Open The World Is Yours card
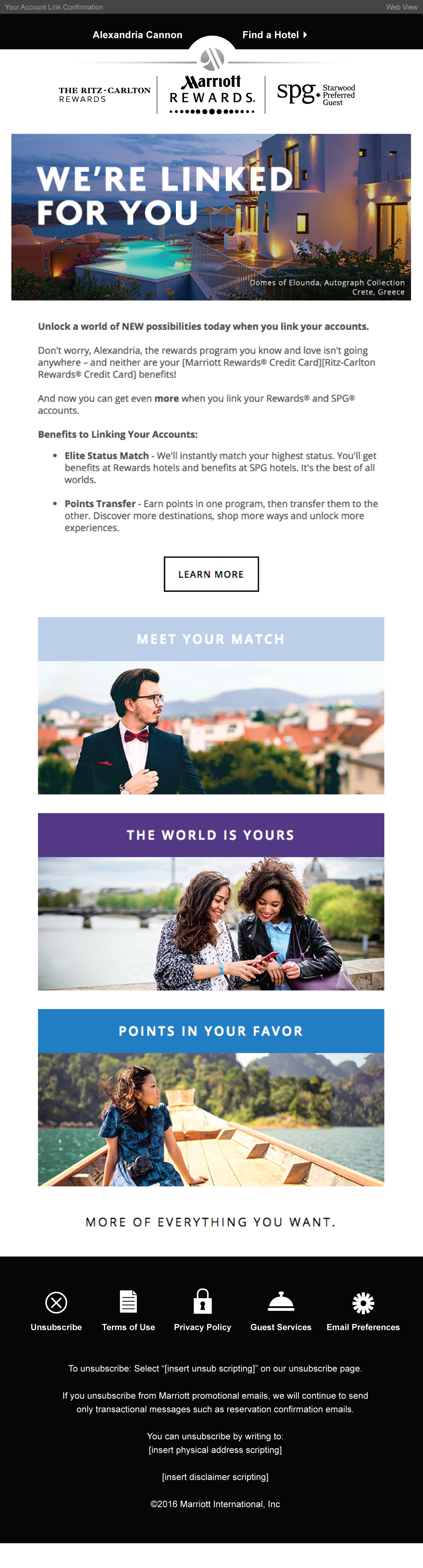Image resolution: width=423 pixels, height=1568 pixels. [210, 902]
